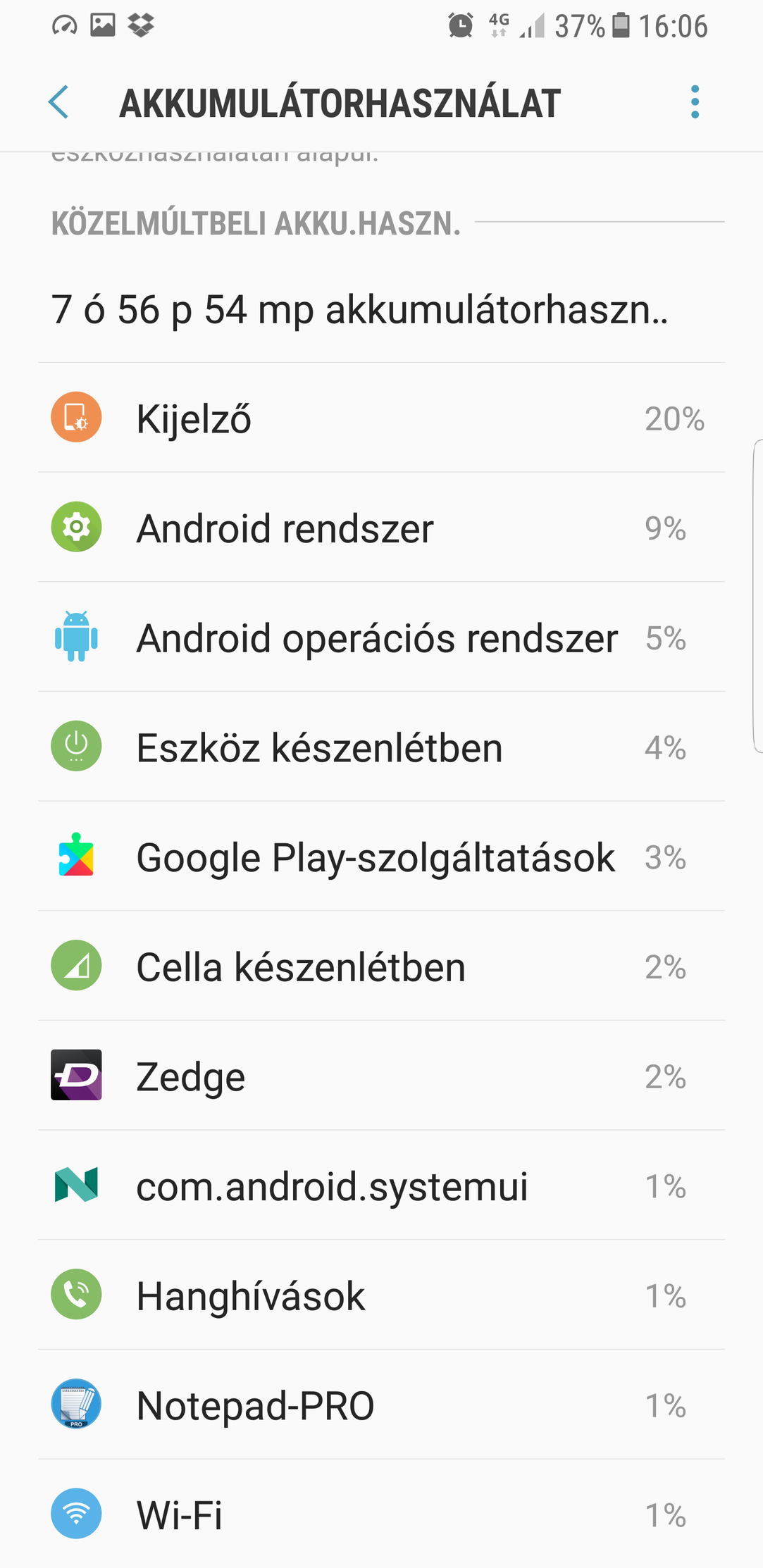Open the Android rendszer entry
Viewport: 763px width, 1568px height.
381,528
